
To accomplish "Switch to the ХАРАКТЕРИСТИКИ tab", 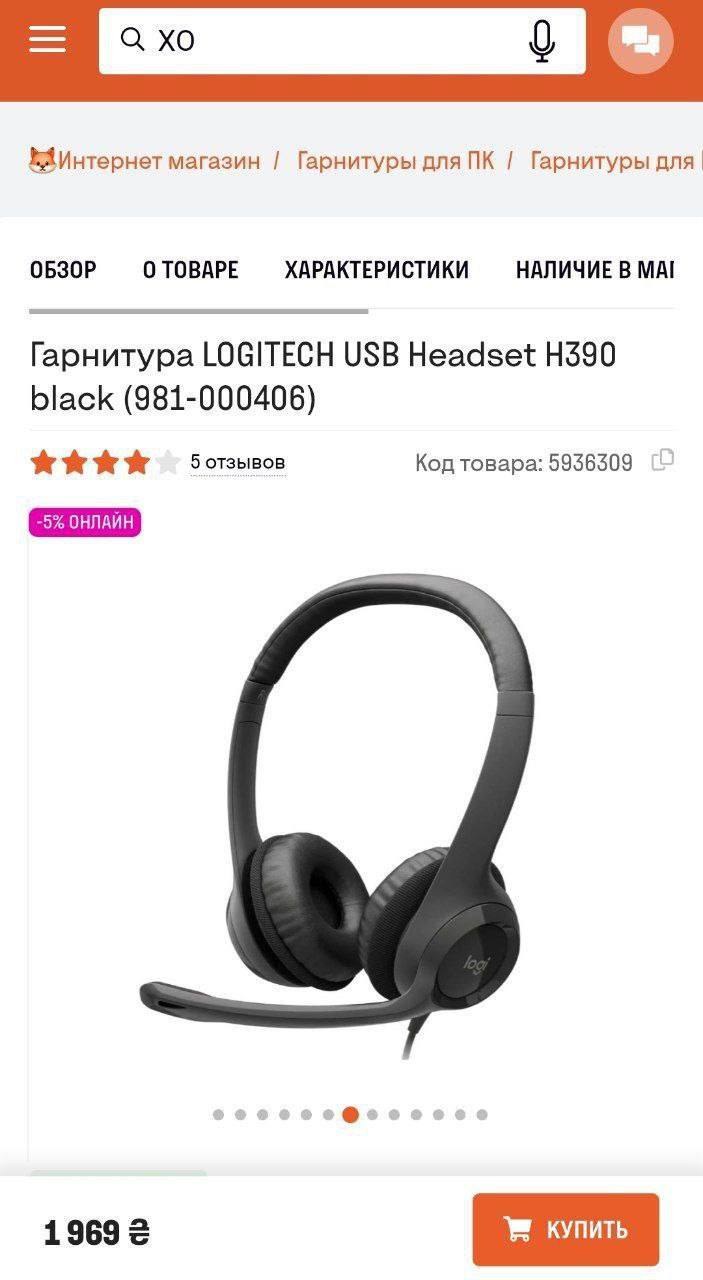I will pyautogui.click(x=376, y=269).
